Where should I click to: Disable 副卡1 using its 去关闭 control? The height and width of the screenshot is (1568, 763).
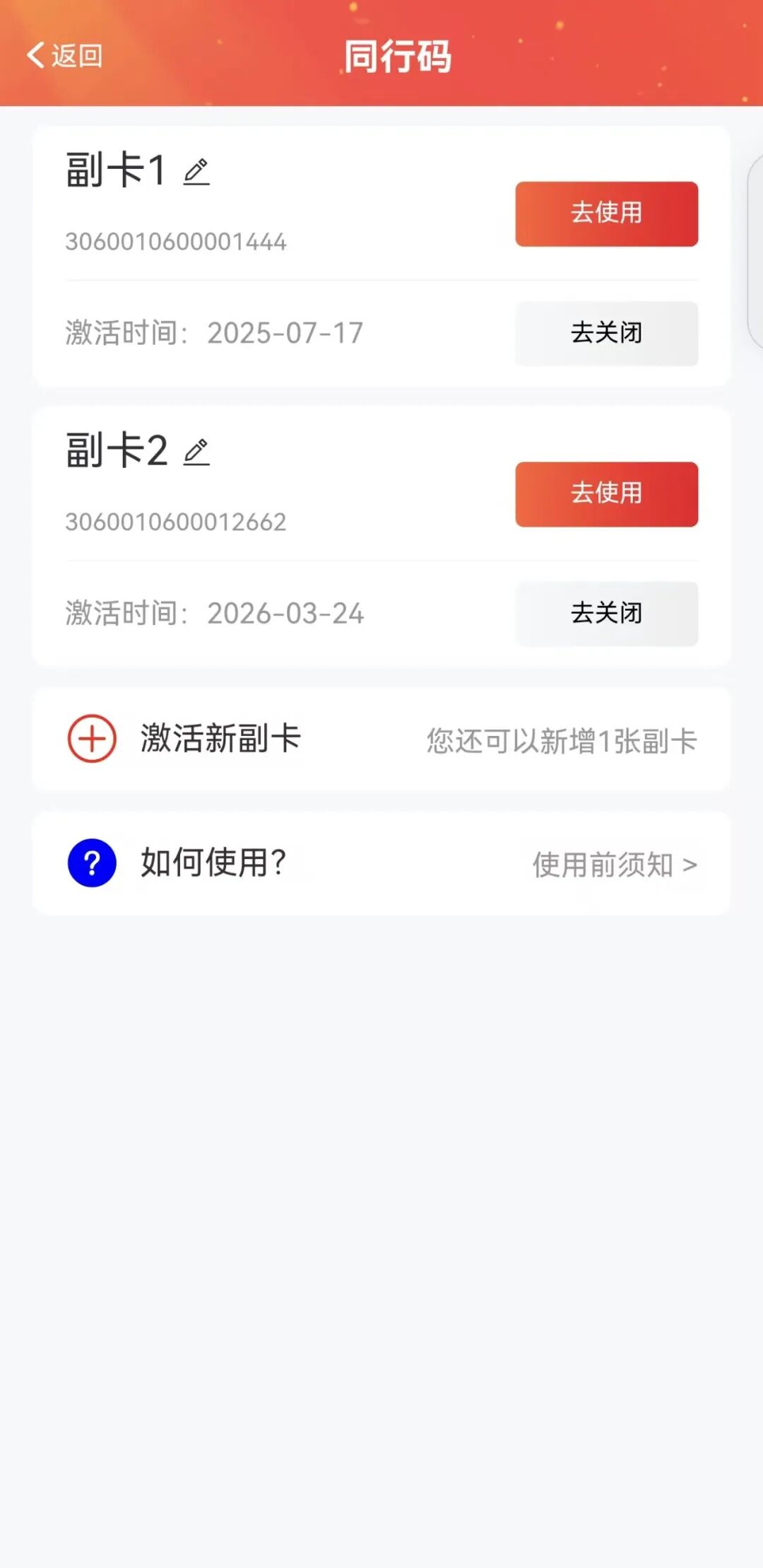606,333
